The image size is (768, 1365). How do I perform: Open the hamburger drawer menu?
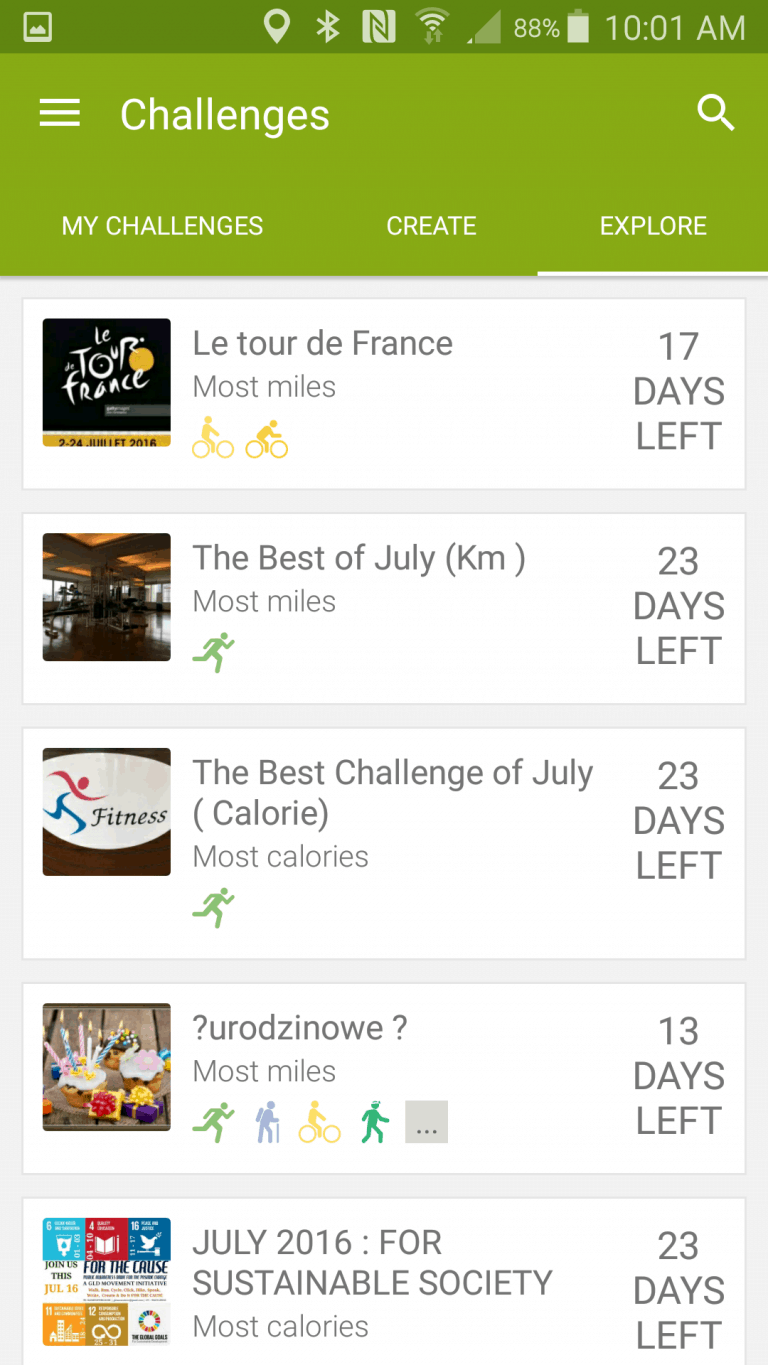(x=59, y=113)
